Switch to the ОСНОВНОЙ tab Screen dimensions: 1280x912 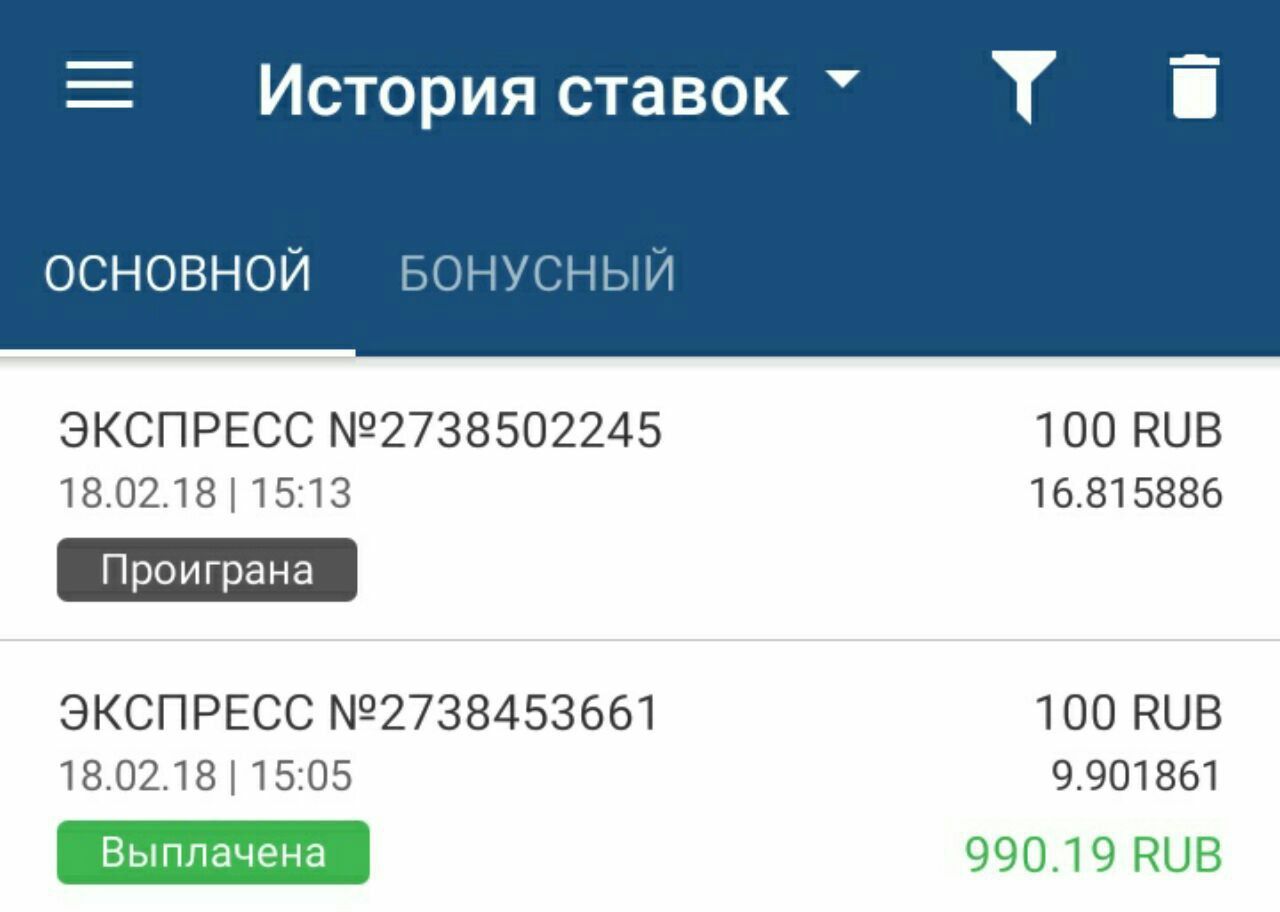(x=178, y=273)
